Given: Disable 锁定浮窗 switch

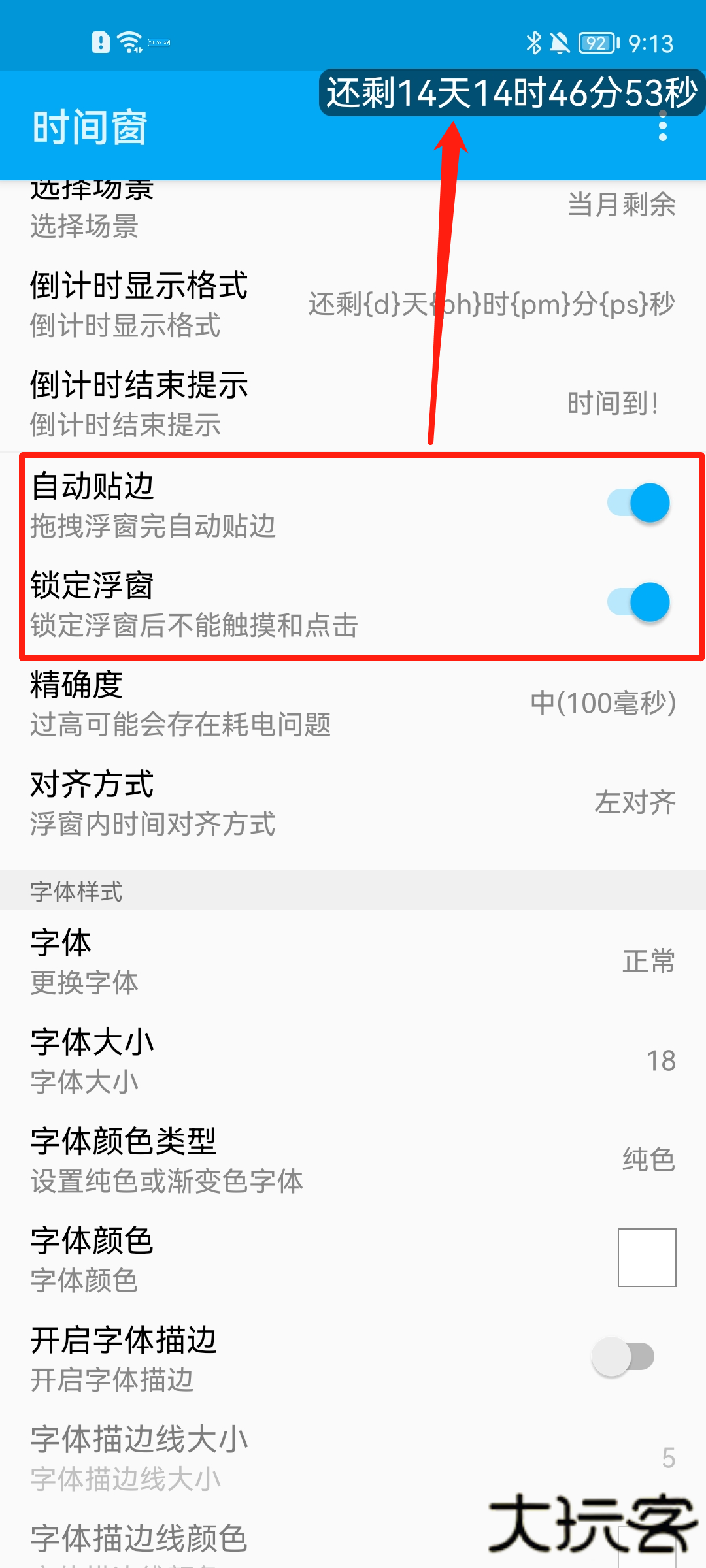Looking at the screenshot, I should tap(638, 602).
